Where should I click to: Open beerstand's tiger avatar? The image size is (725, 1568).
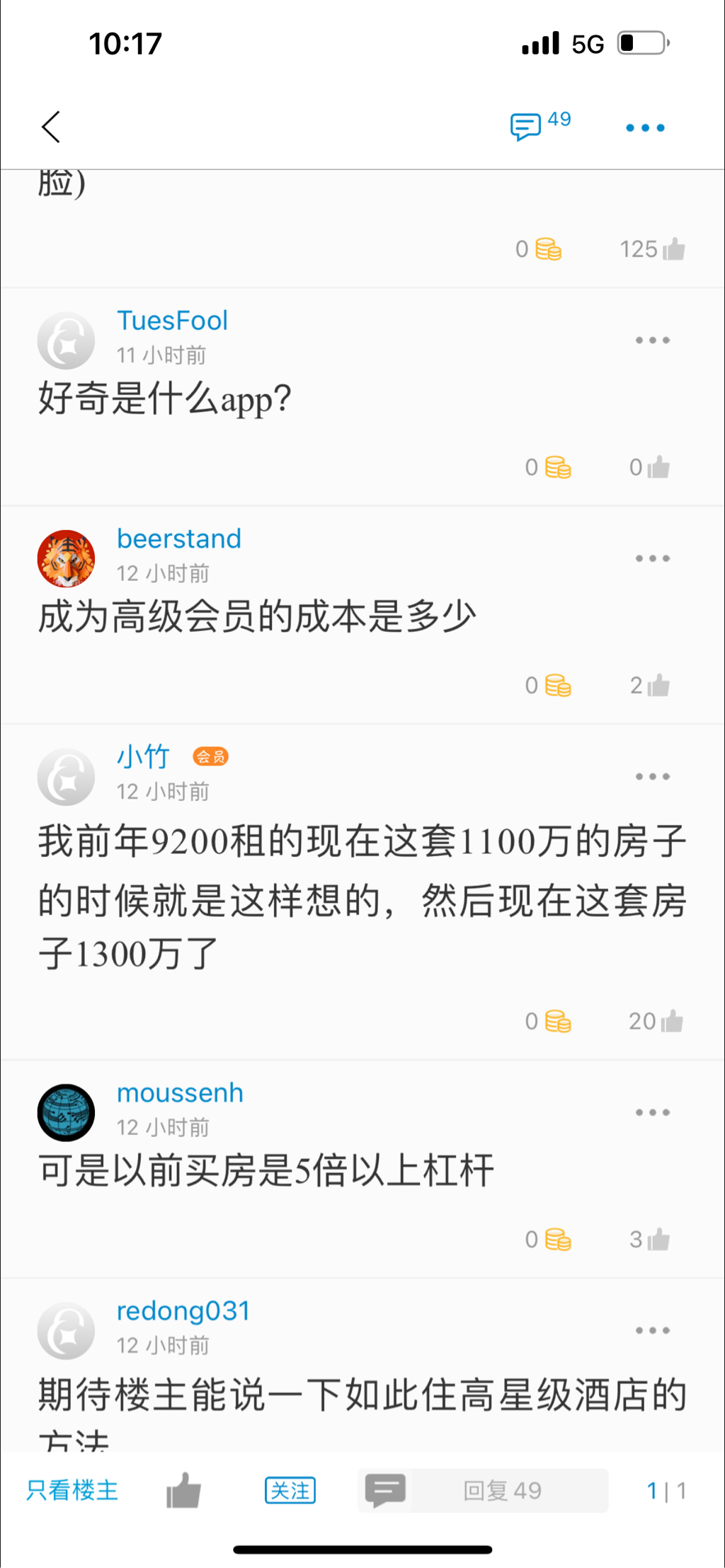pyautogui.click(x=66, y=558)
